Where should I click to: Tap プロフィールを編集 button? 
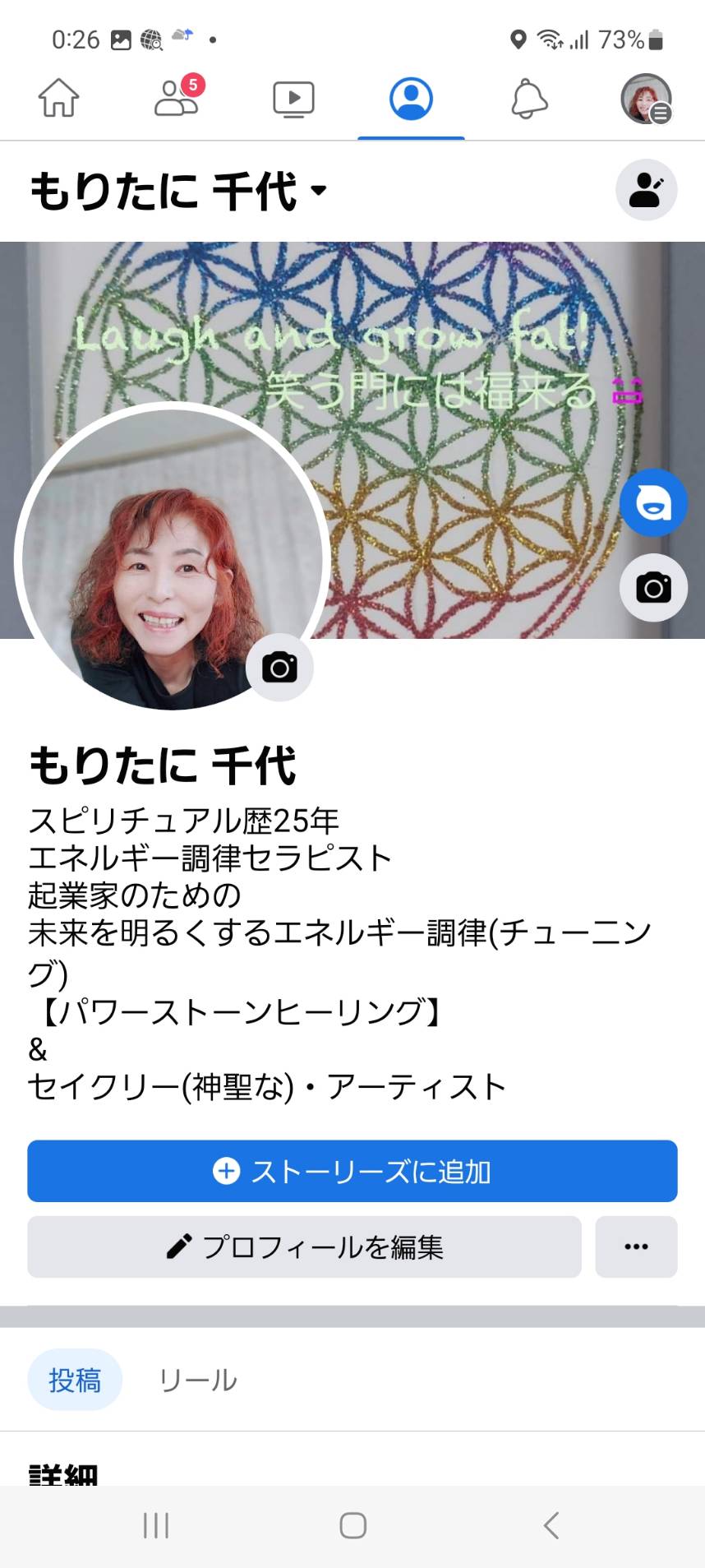[305, 1247]
